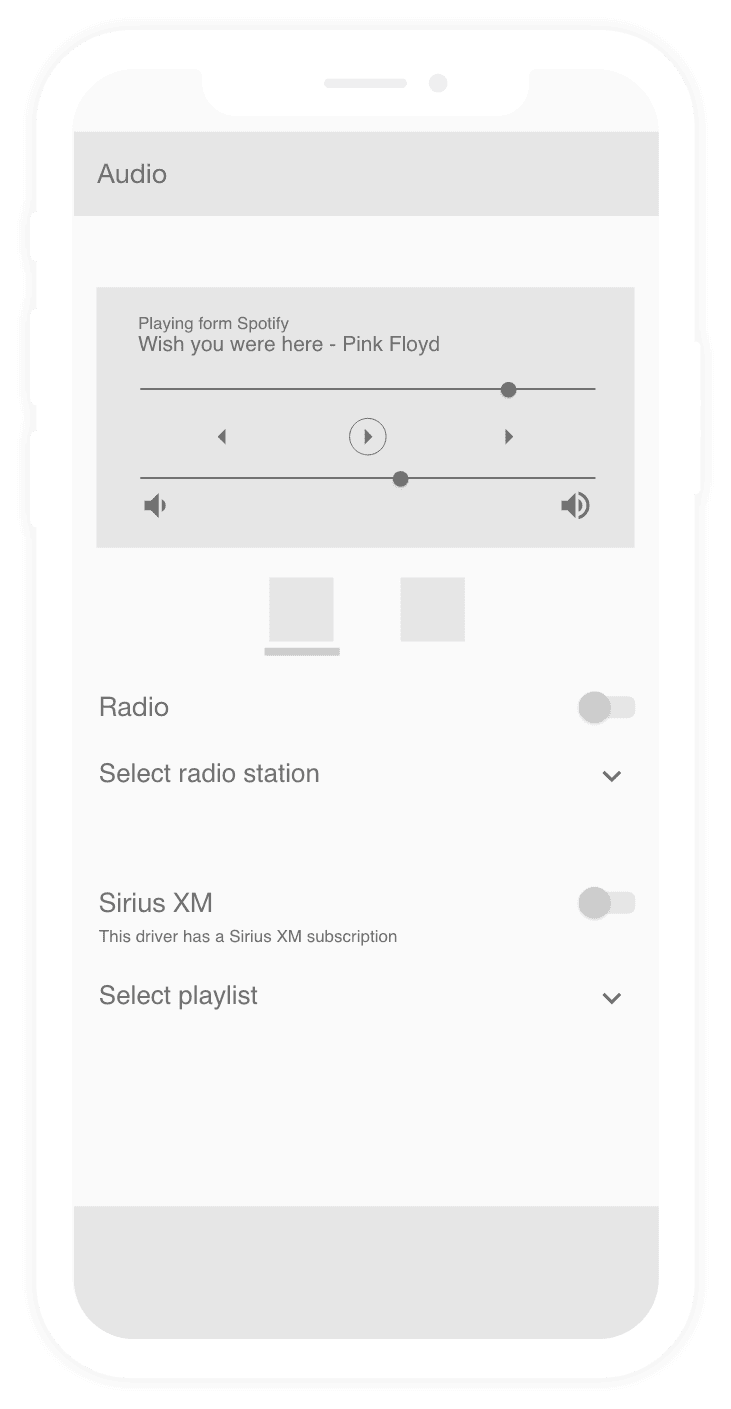Raise volume with the loud speaker icon
The image size is (731, 1409).
coord(575,506)
